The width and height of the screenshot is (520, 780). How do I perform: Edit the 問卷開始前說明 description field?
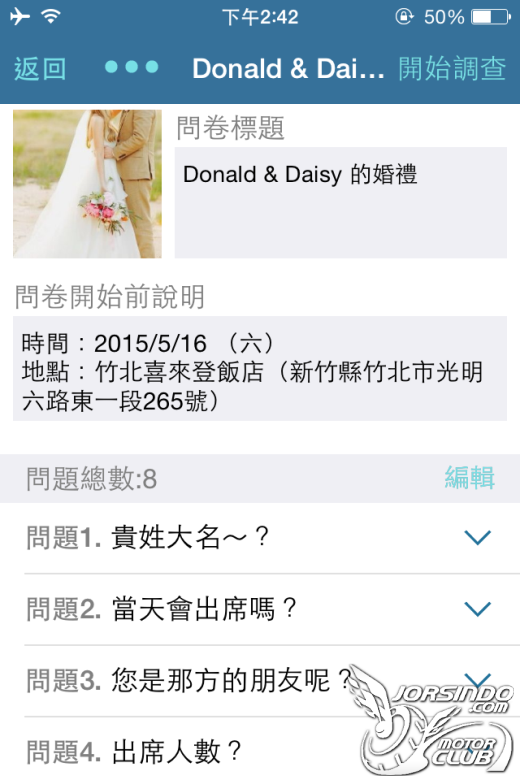pos(260,369)
